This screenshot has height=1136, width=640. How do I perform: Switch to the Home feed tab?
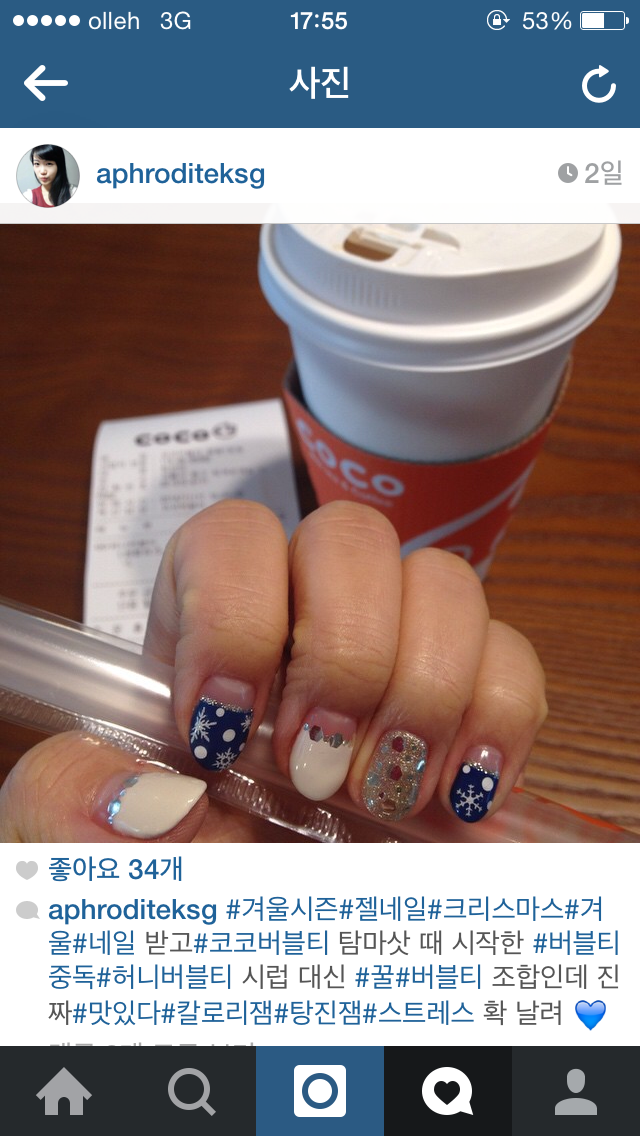(64, 1091)
